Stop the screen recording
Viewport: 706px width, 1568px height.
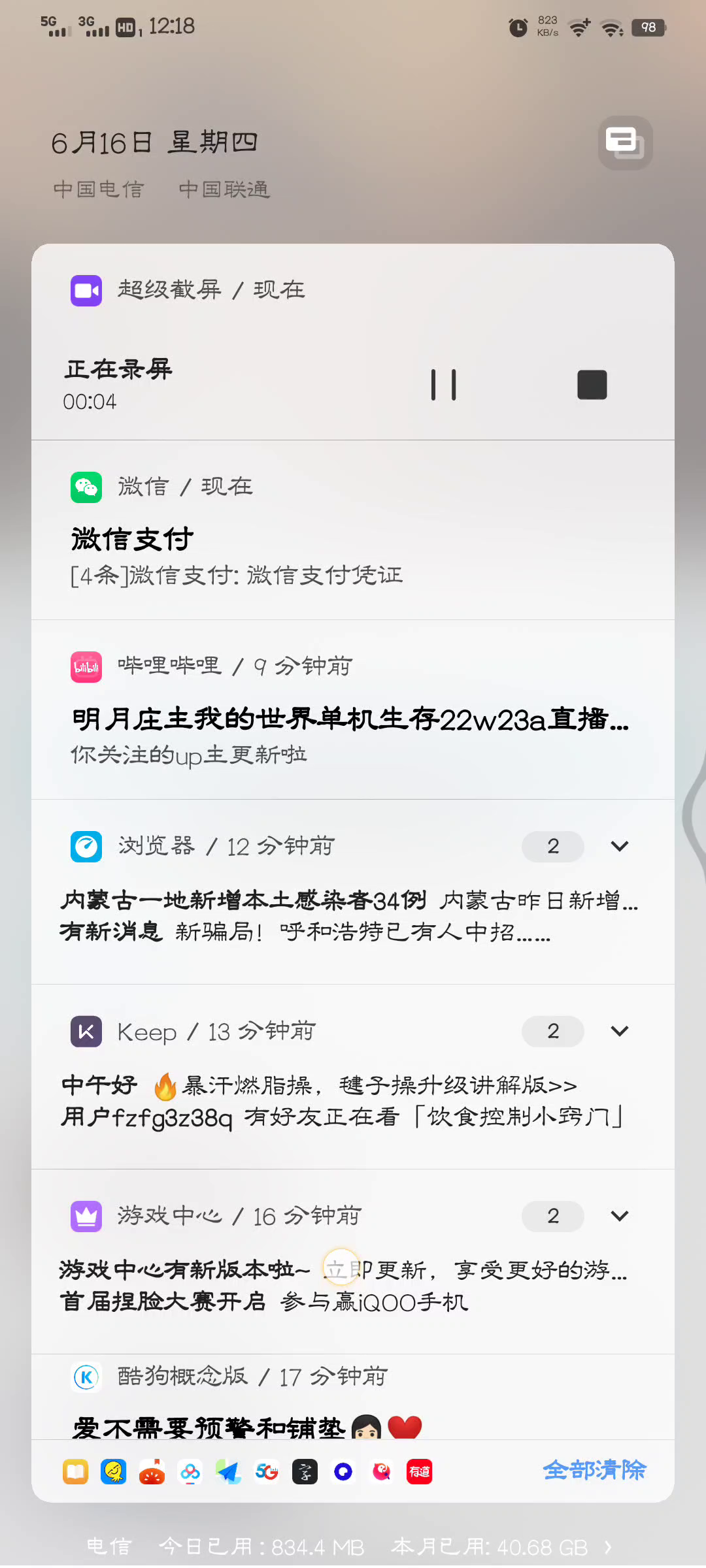pyautogui.click(x=592, y=385)
